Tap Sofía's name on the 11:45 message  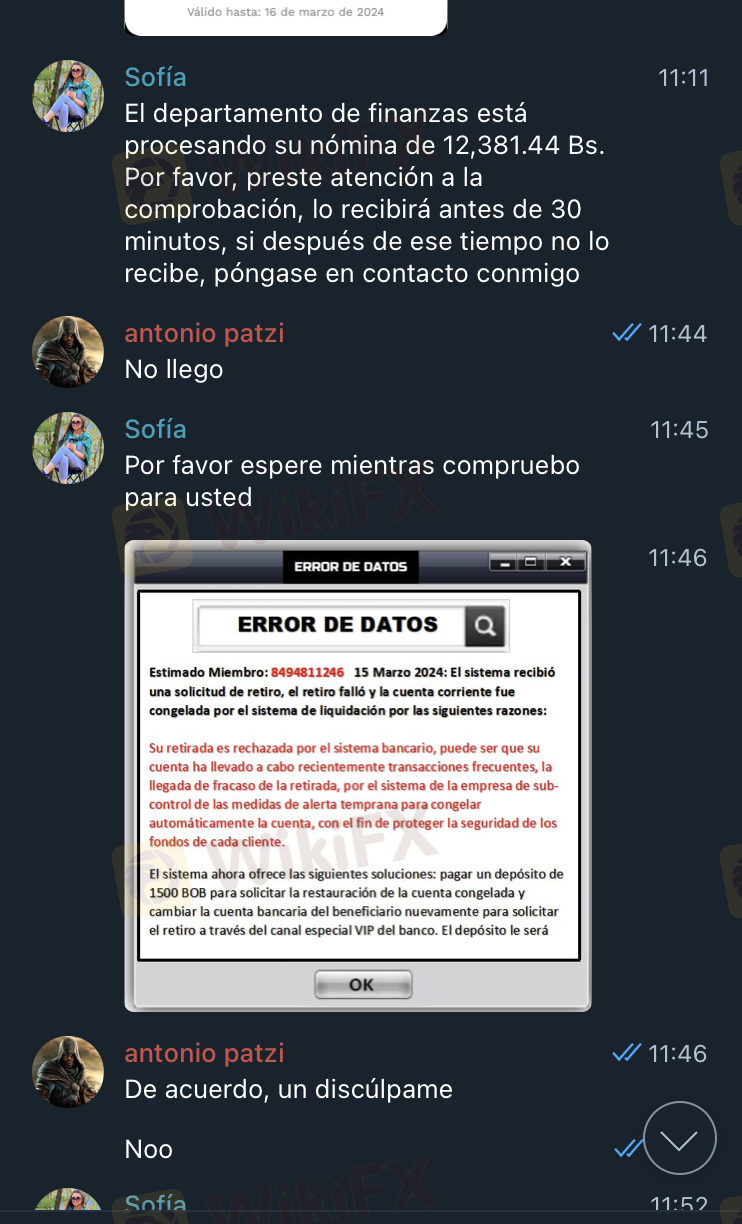(x=155, y=429)
